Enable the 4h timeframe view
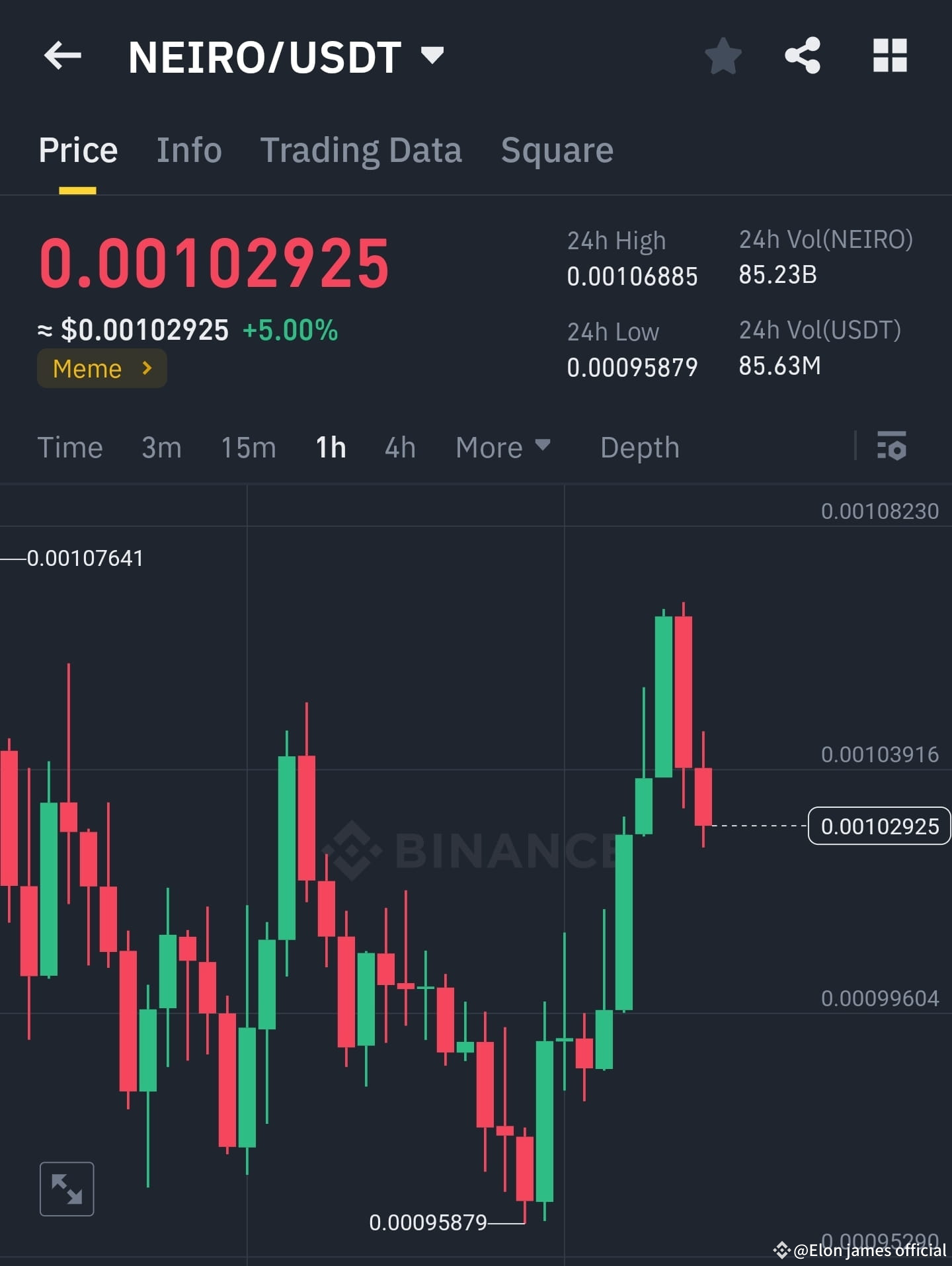The height and width of the screenshot is (1266, 952). [399, 448]
